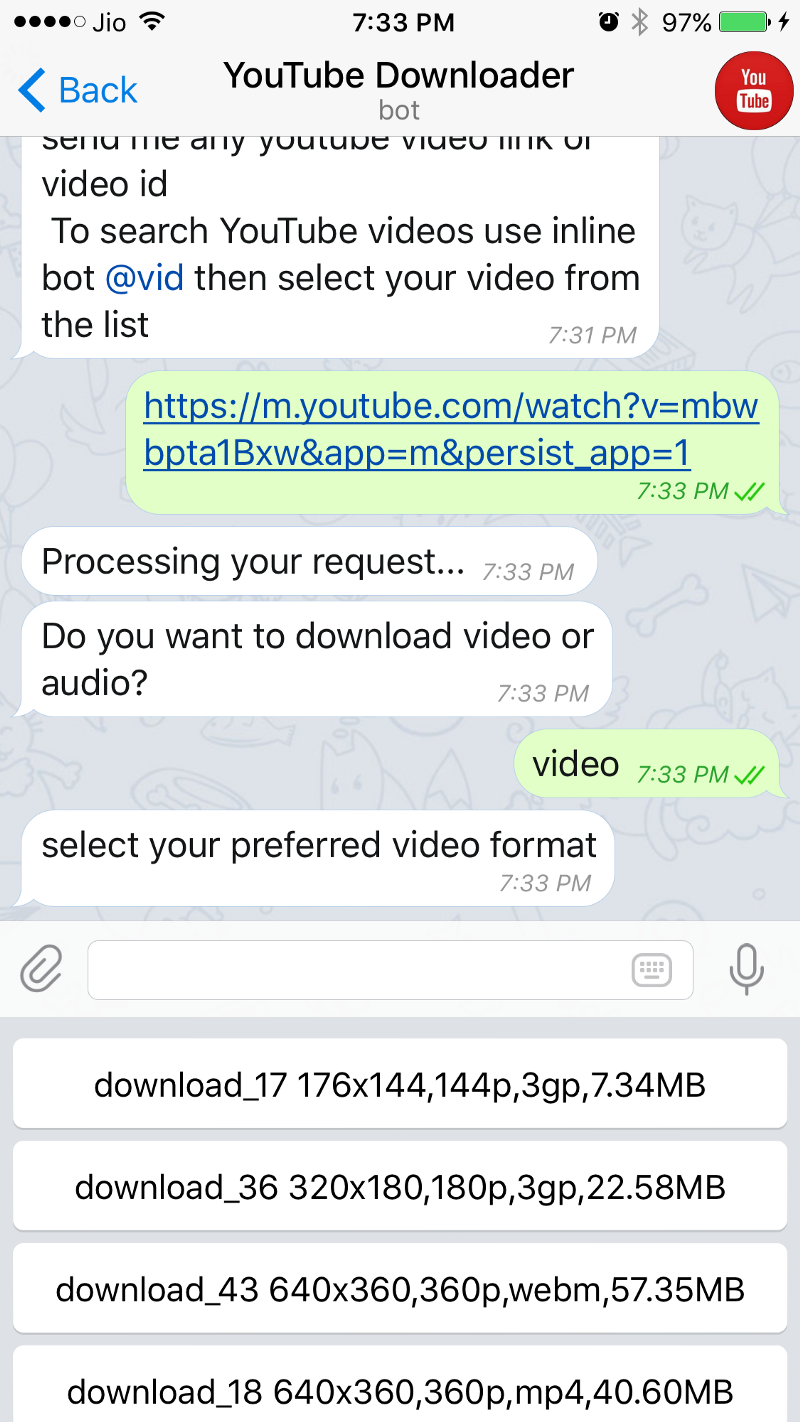Pick download_43 640x360 360p webm format

[400, 1289]
